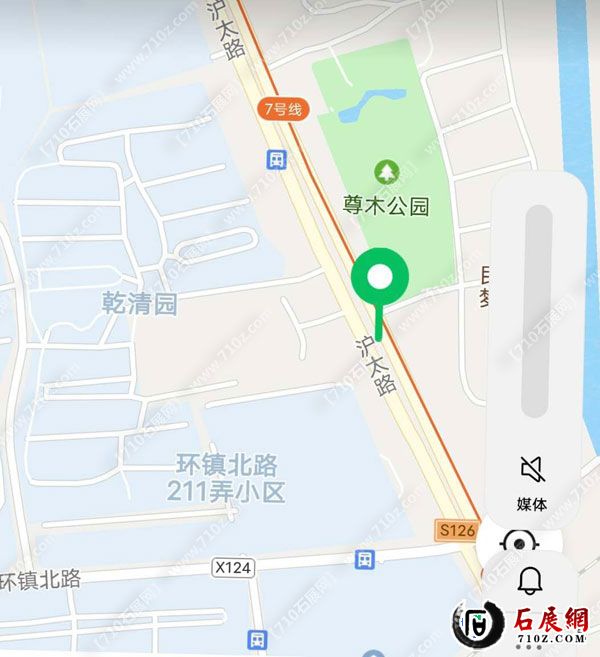The height and width of the screenshot is (657, 600).
Task: Tap the ringer bell icon
Action: (530, 580)
